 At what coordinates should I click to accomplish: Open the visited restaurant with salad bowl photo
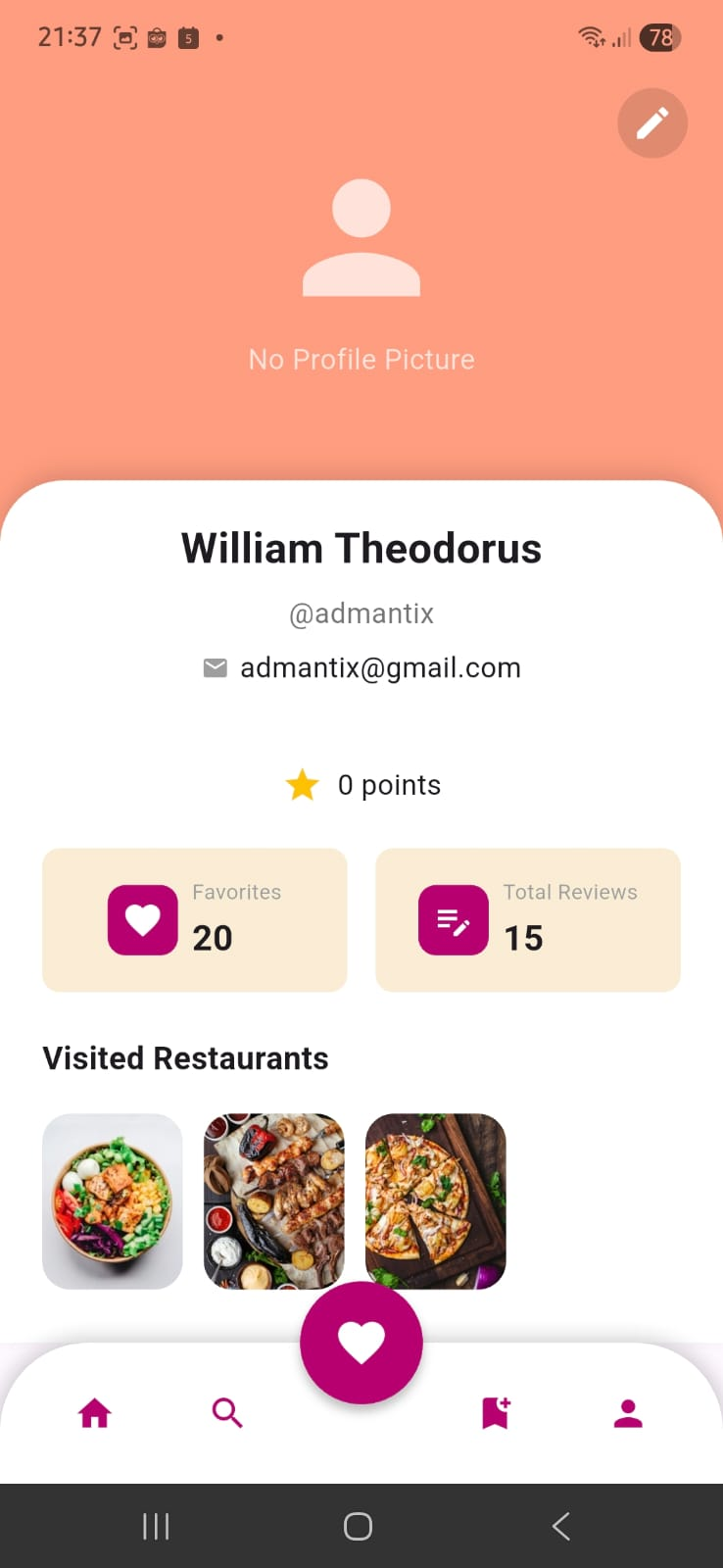click(113, 1200)
